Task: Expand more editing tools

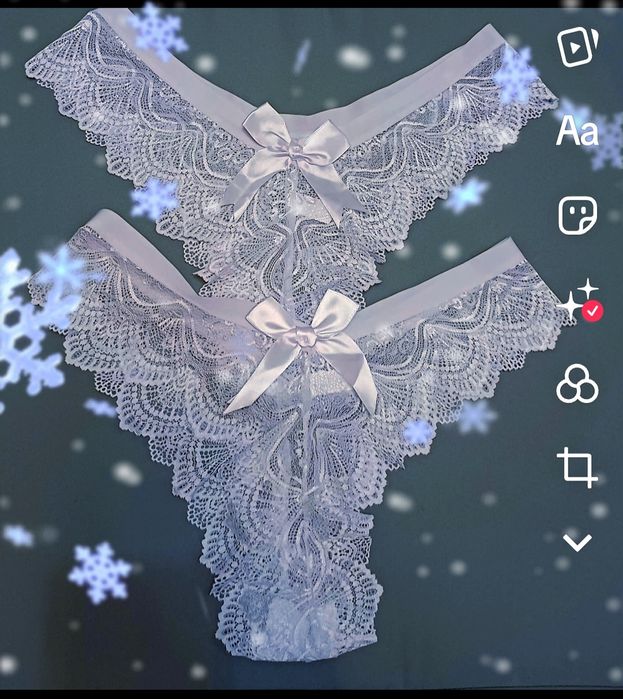Action: pyautogui.click(x=577, y=543)
